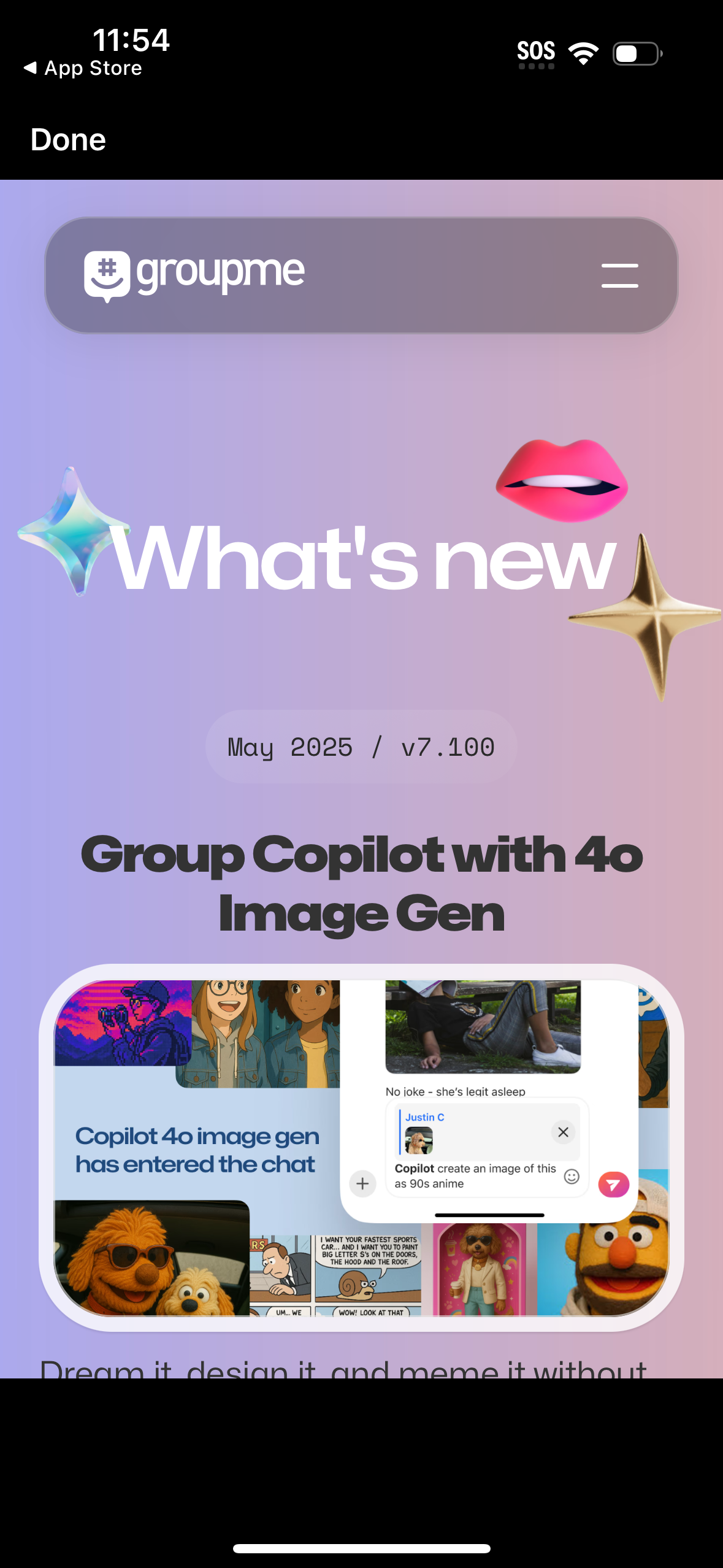The height and width of the screenshot is (1568, 723).
Task: Tap the X to dismiss the Justin C reply preview
Action: tap(562, 1132)
